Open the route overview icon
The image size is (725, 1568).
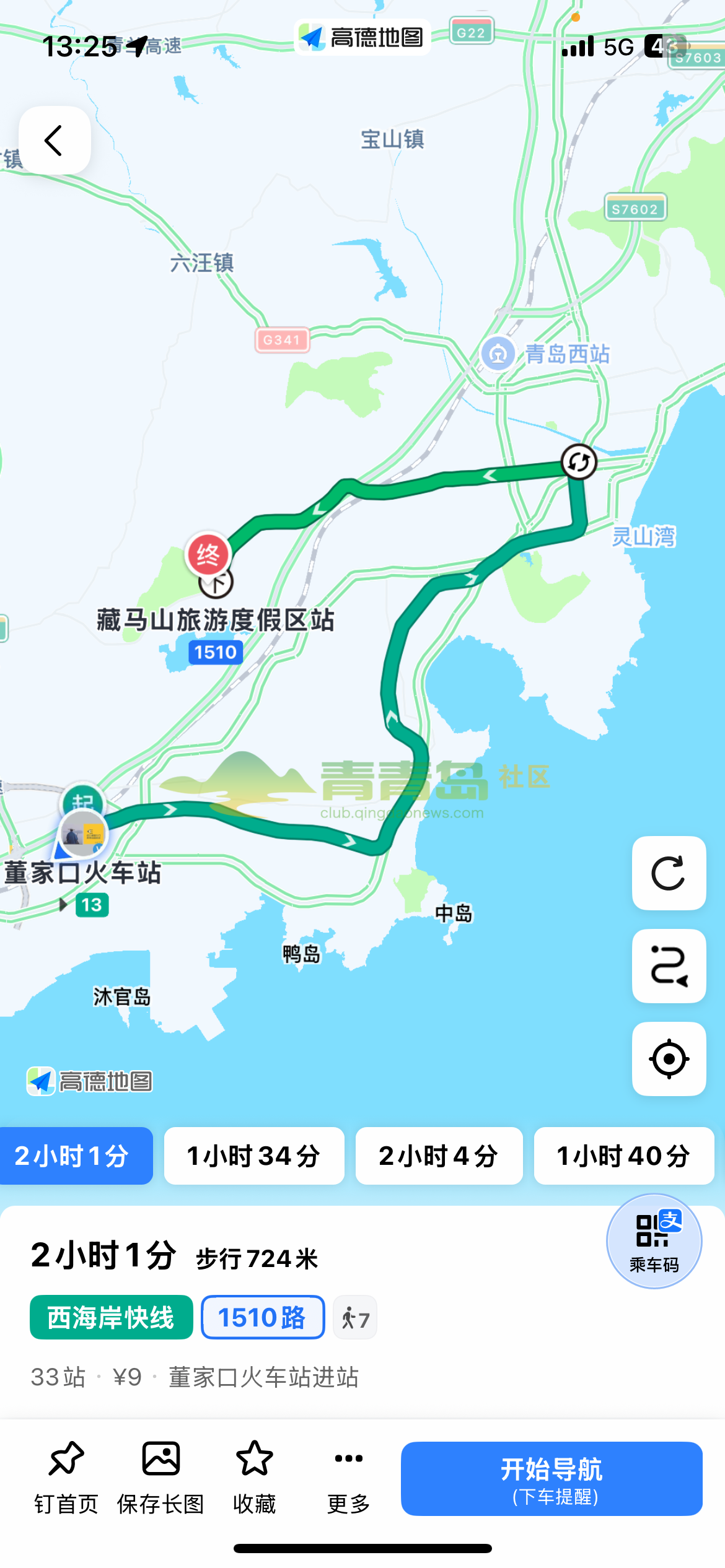pyautogui.click(x=669, y=966)
